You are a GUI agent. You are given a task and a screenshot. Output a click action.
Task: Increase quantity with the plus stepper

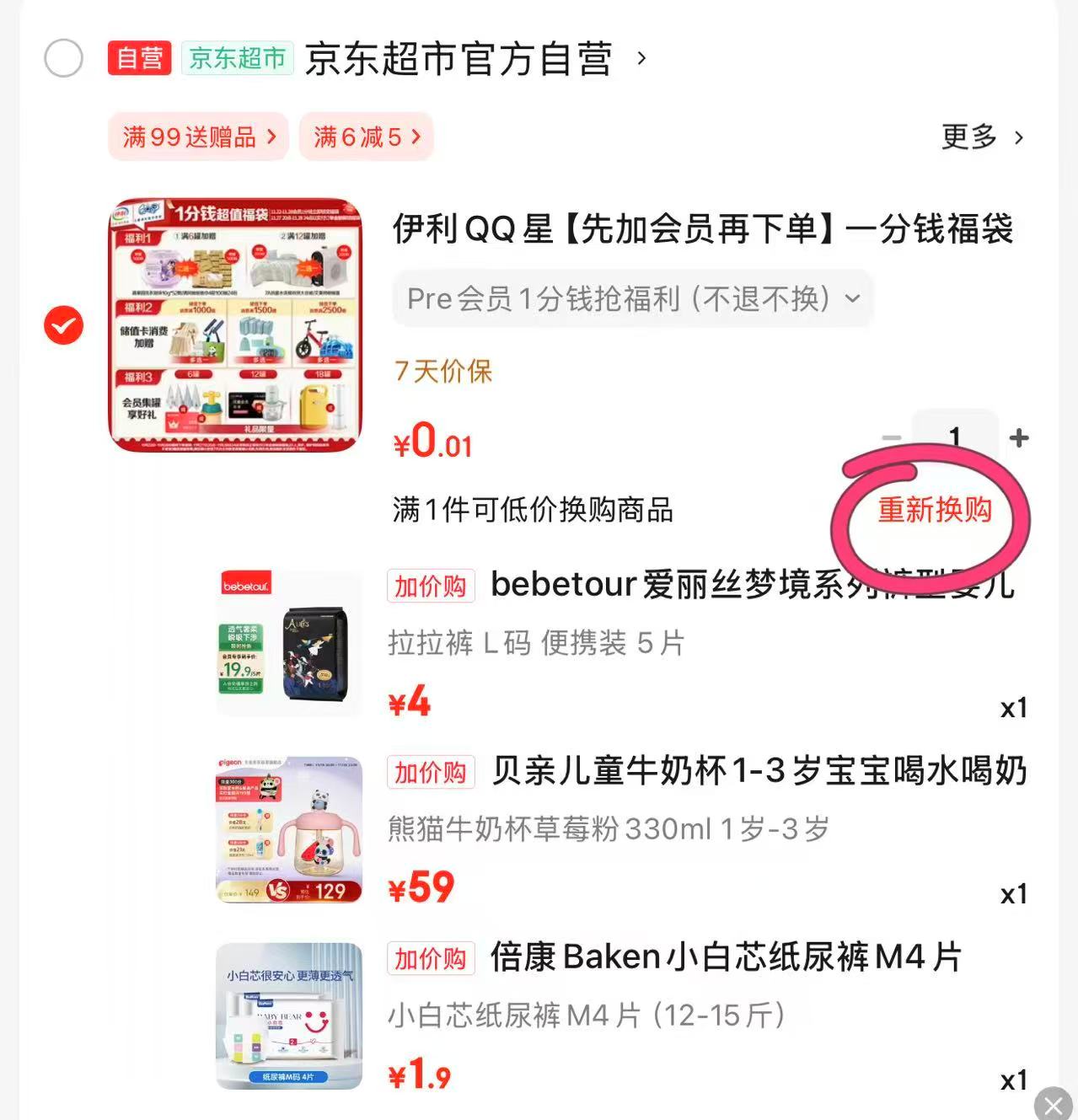click(1019, 437)
